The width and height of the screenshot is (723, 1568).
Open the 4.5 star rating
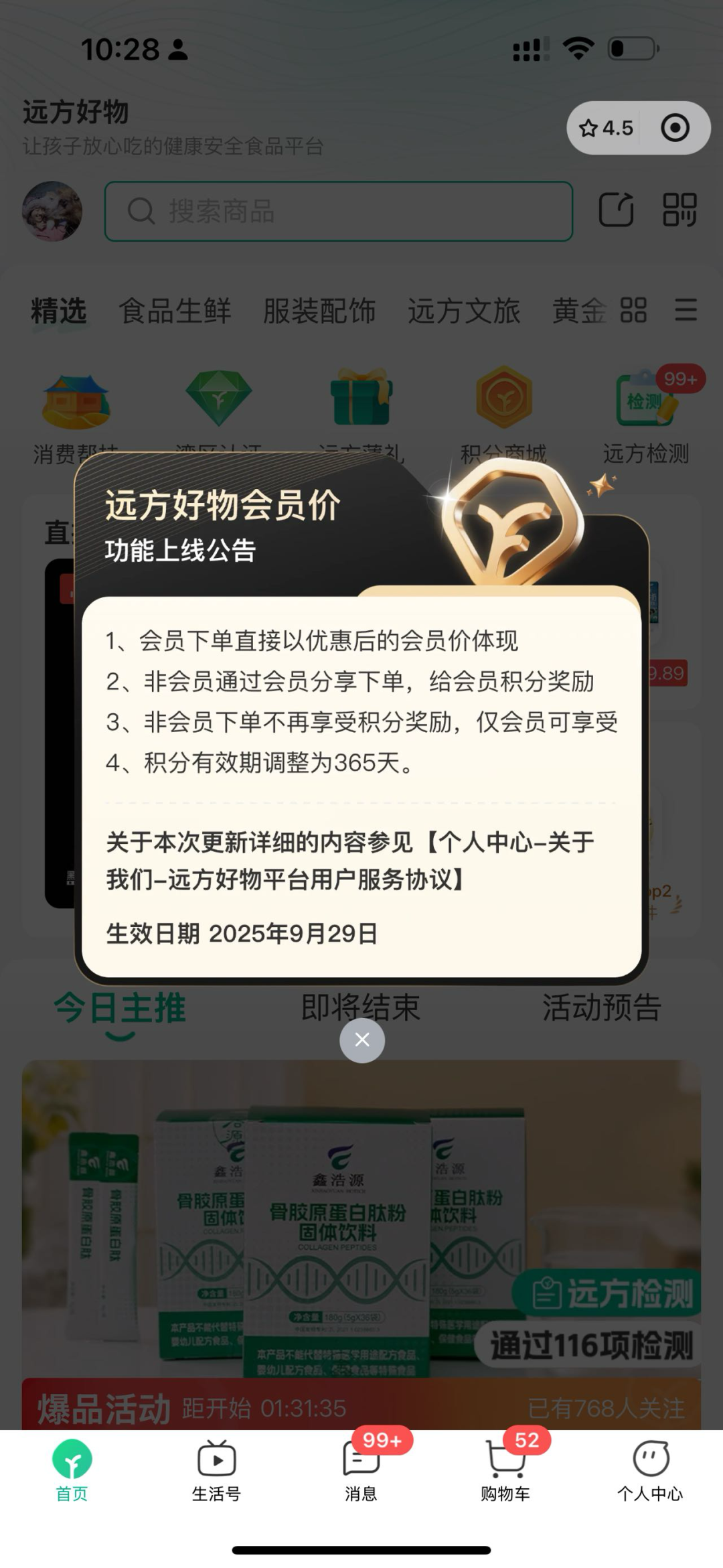pos(606,128)
